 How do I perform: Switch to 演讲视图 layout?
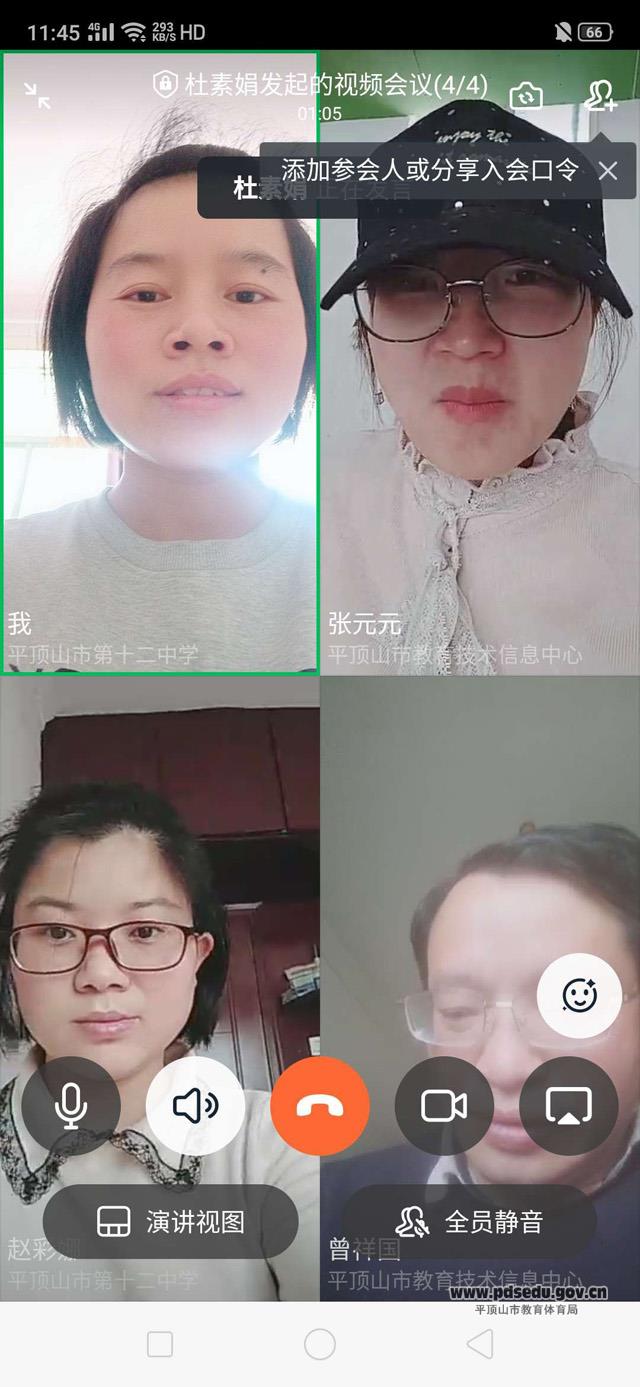tap(170, 1221)
